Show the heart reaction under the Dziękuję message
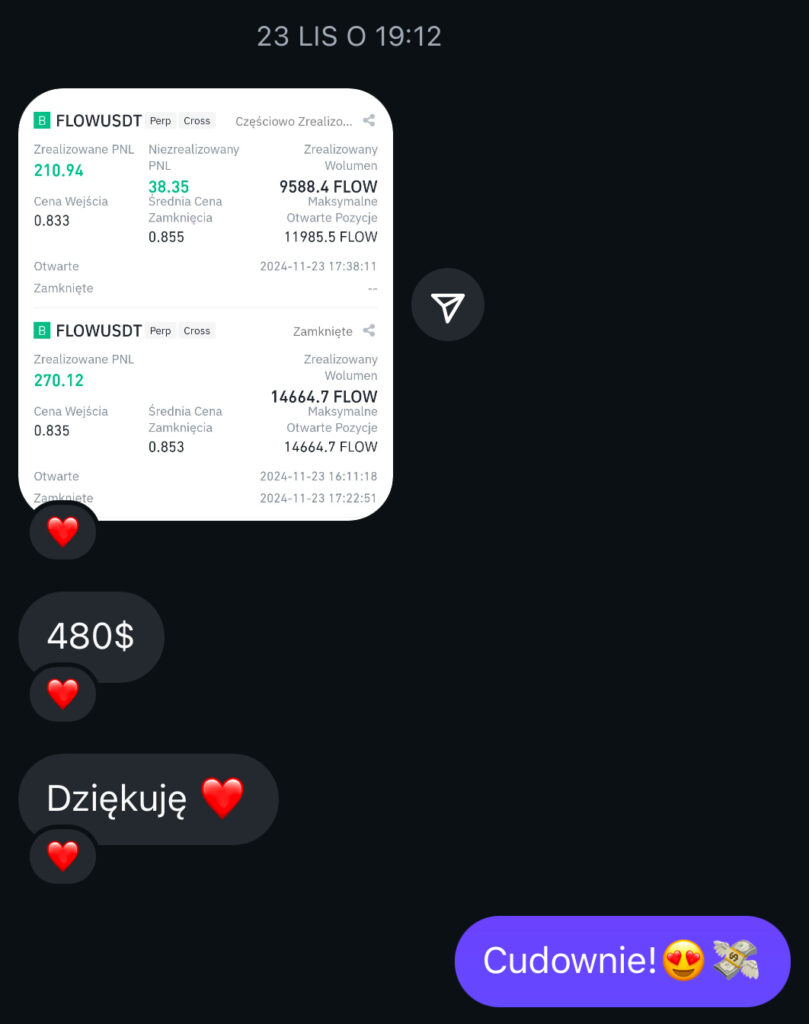The width and height of the screenshot is (809, 1024). [x=63, y=855]
